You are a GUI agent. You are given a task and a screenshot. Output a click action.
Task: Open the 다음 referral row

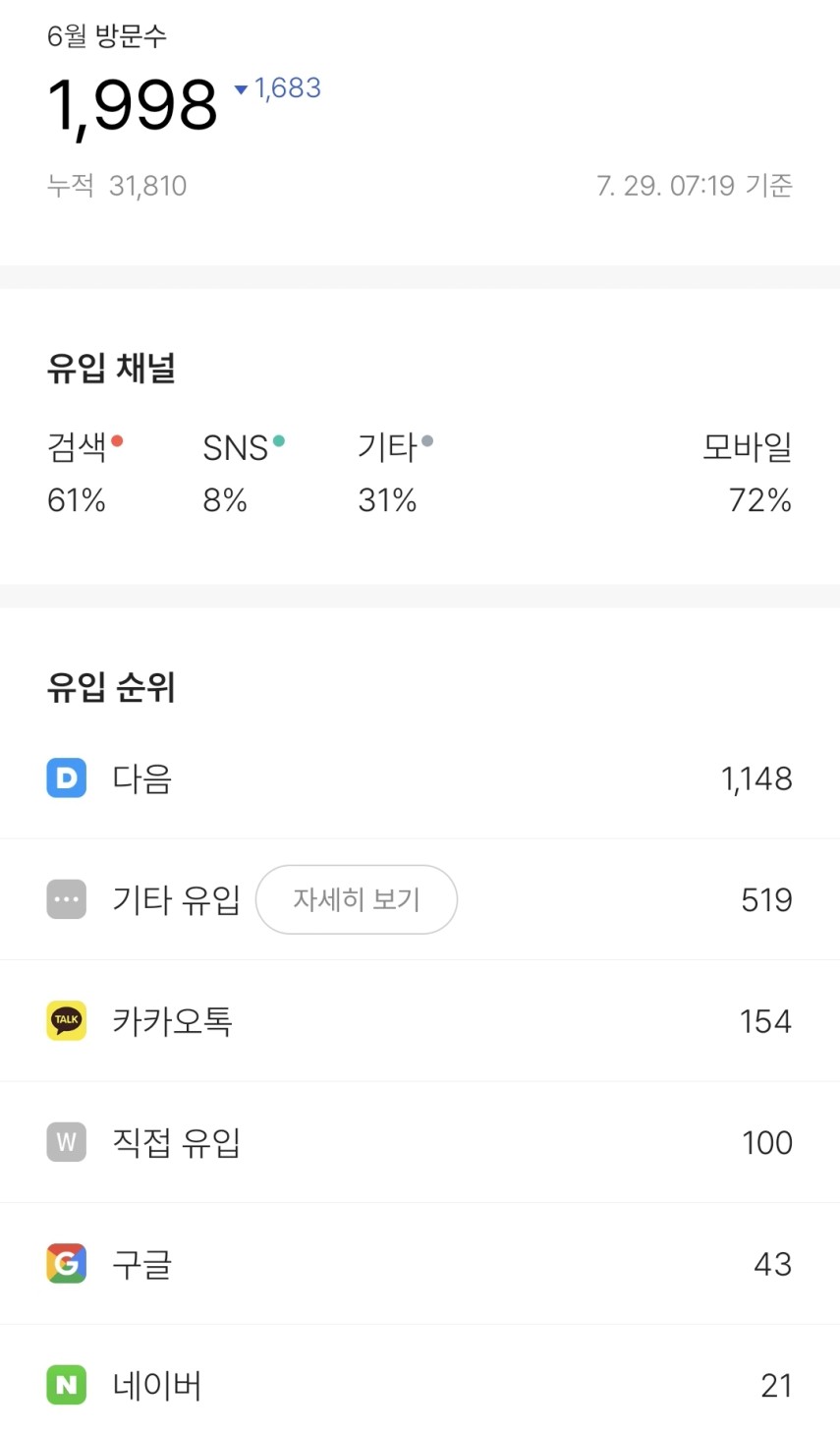420,778
